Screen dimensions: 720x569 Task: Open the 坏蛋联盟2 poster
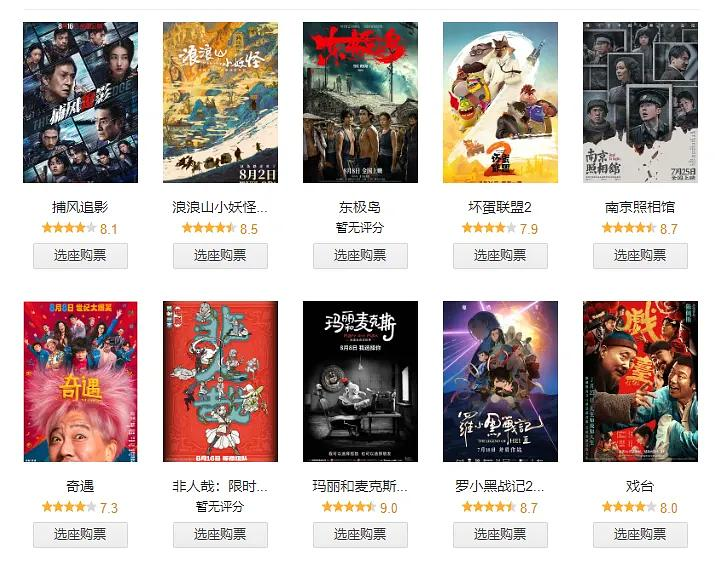[500, 103]
